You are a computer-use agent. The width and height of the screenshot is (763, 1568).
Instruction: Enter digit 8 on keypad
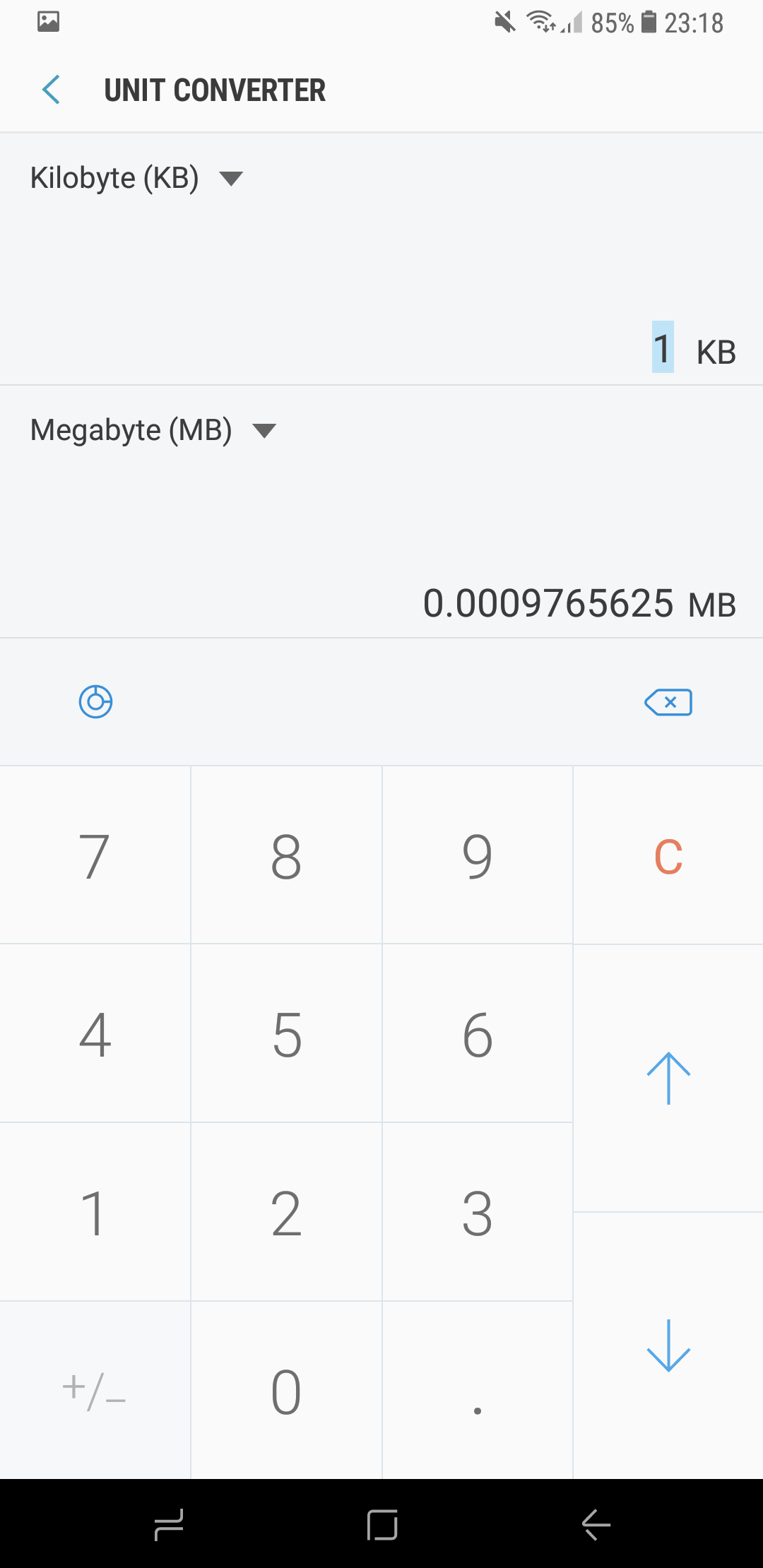tap(286, 856)
